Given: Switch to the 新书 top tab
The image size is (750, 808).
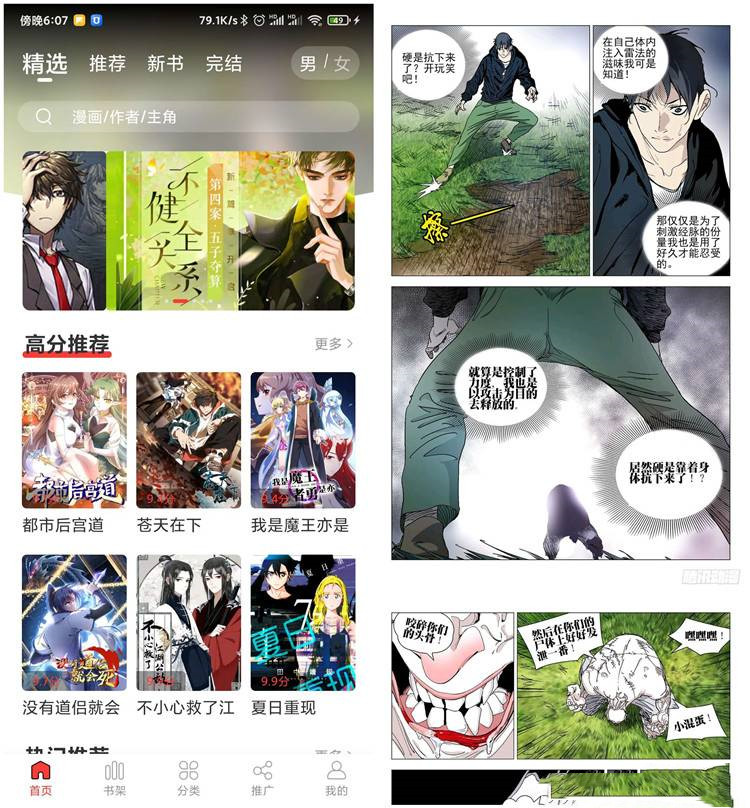Looking at the screenshot, I should tap(165, 64).
